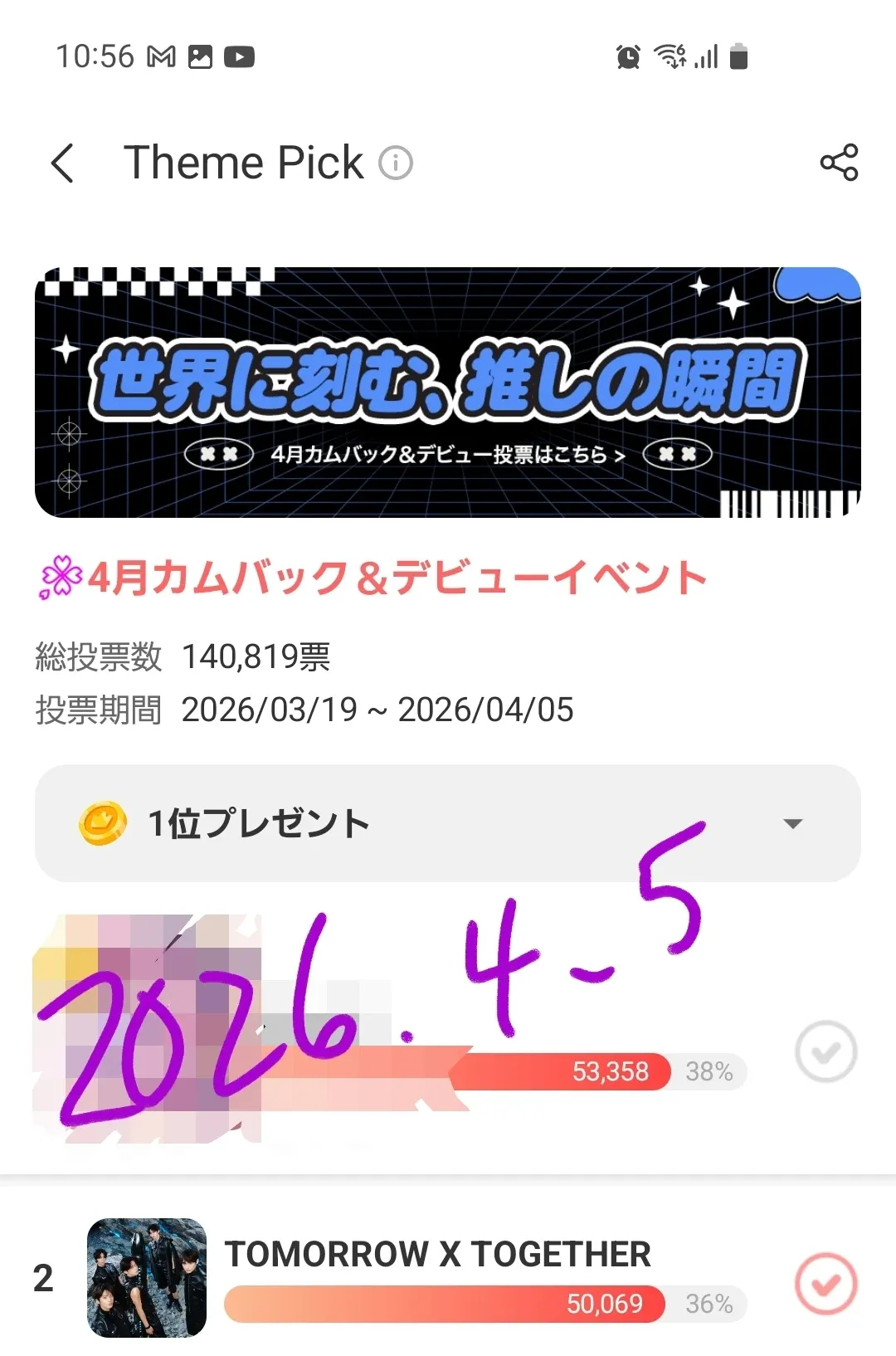
Task: Expand the 1位プレゼント dropdown
Action: click(792, 823)
